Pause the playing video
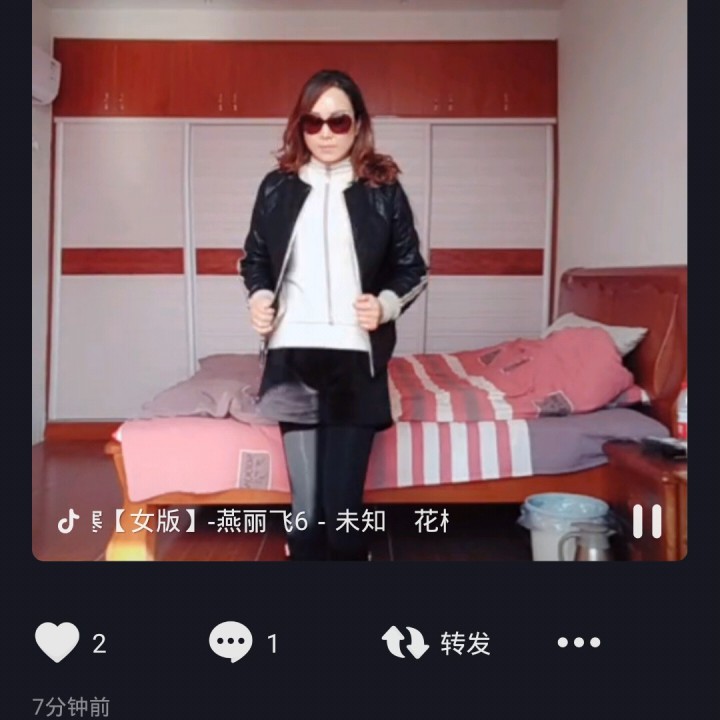The image size is (720, 720). [x=646, y=521]
